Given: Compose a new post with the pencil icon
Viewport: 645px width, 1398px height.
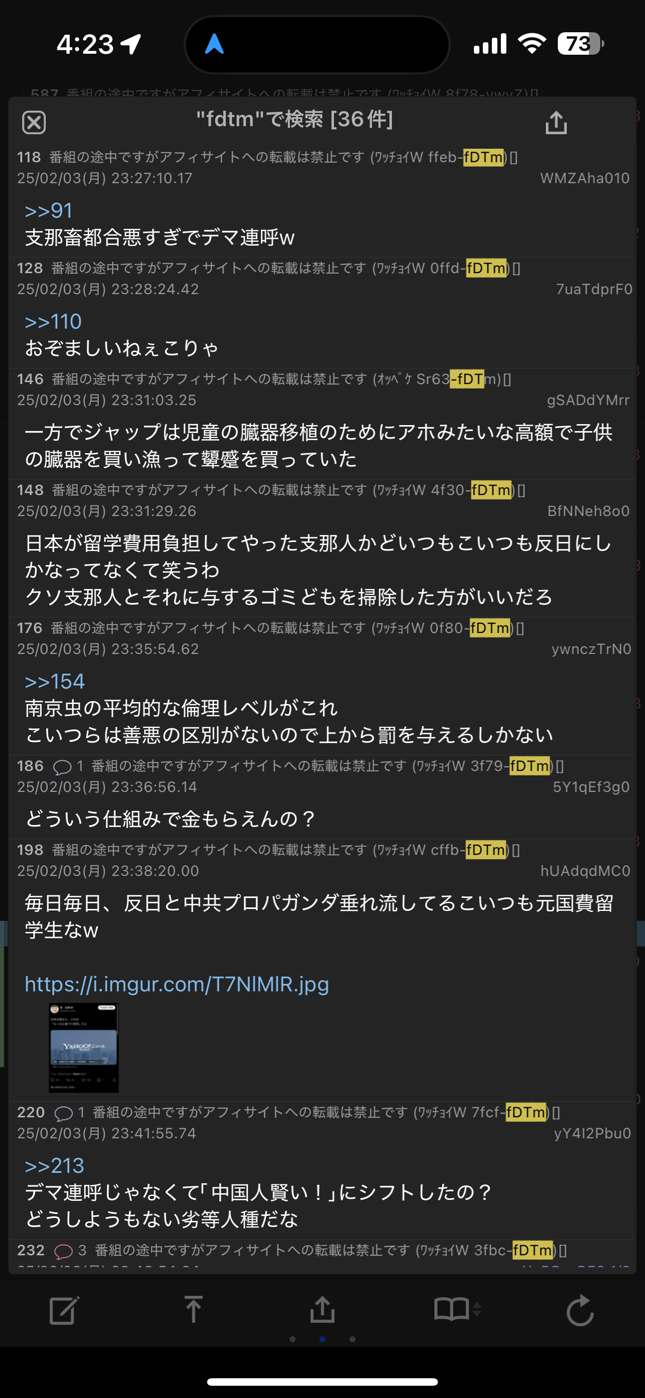Looking at the screenshot, I should click(64, 1310).
